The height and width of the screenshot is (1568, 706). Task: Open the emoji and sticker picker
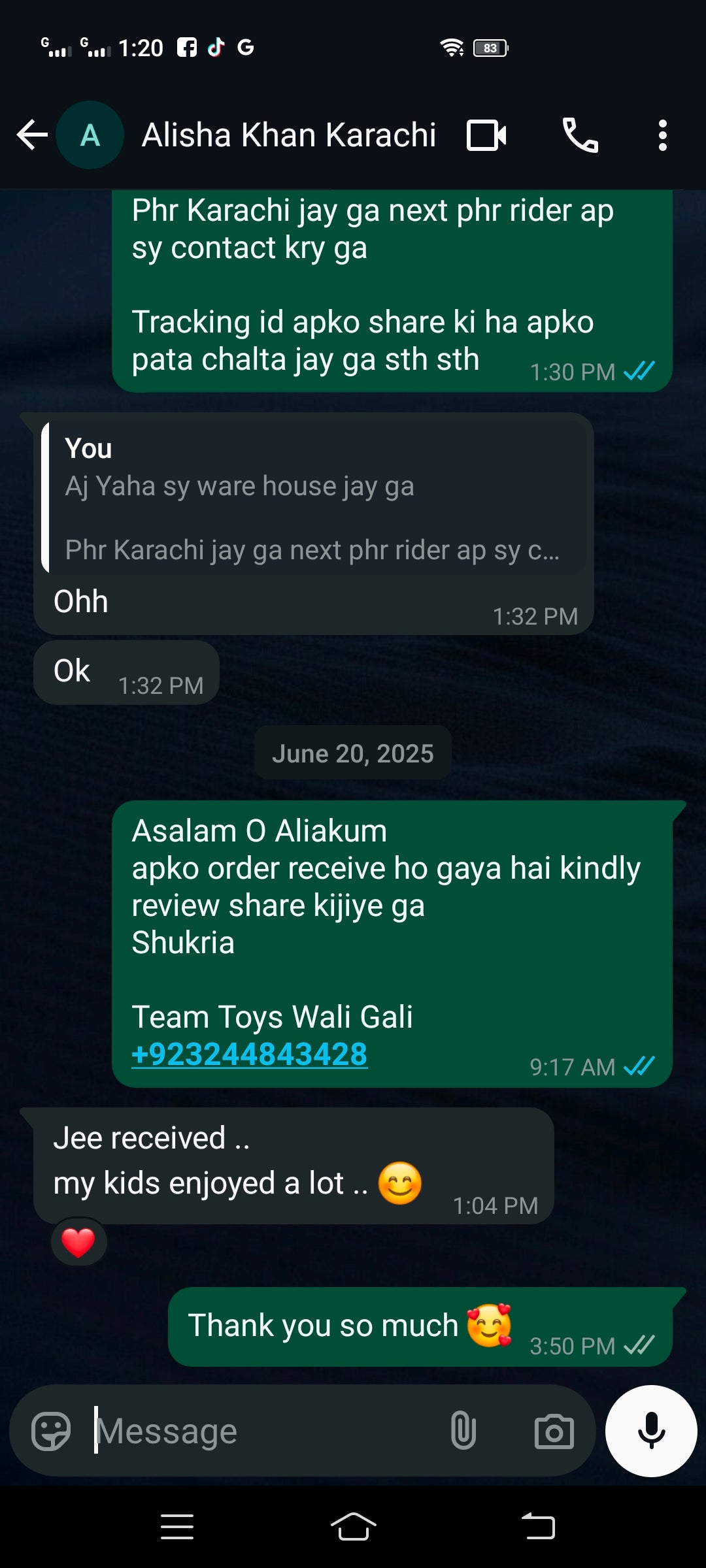(51, 1431)
